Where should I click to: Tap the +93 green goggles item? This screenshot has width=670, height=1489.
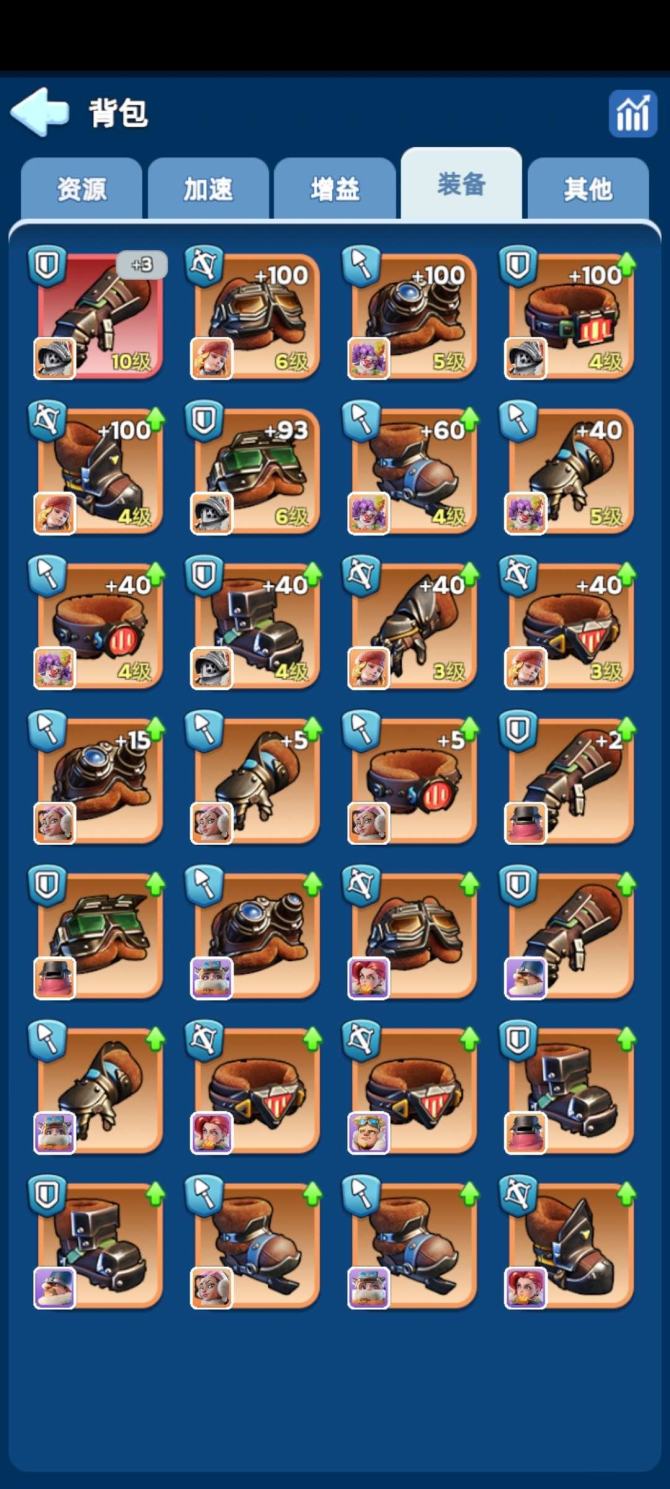click(256, 471)
